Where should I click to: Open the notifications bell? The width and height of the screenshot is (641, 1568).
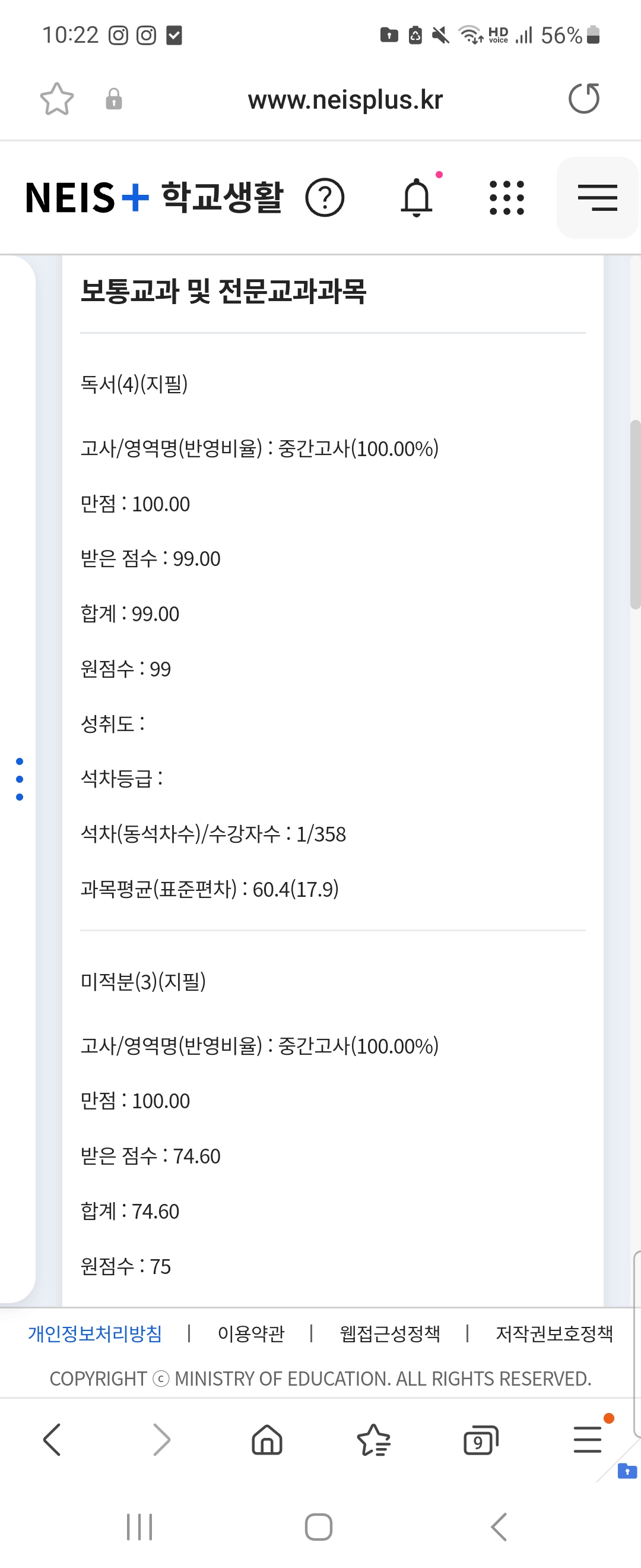click(x=417, y=198)
